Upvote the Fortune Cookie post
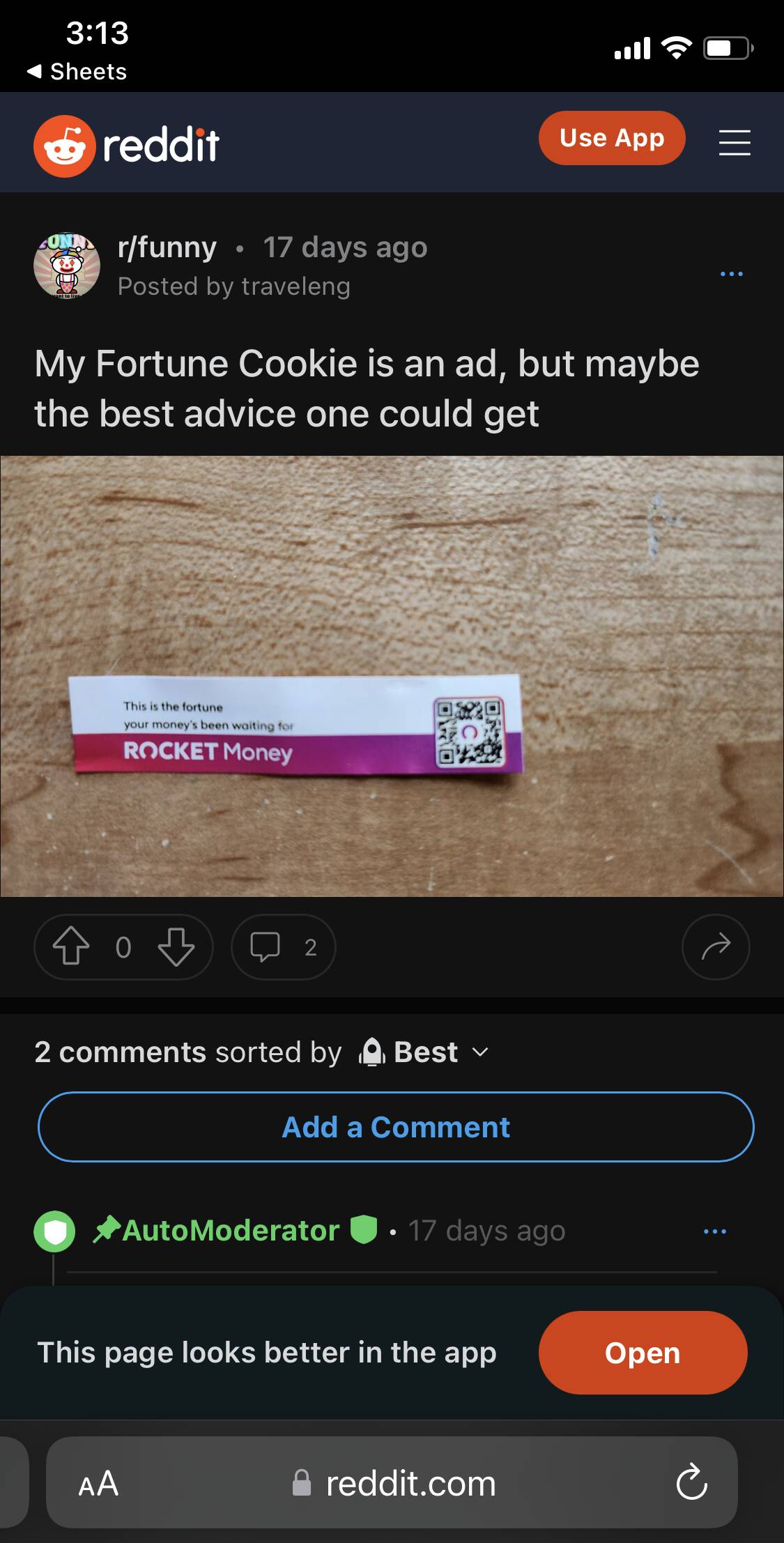This screenshot has height=1543, width=784. coord(71,946)
